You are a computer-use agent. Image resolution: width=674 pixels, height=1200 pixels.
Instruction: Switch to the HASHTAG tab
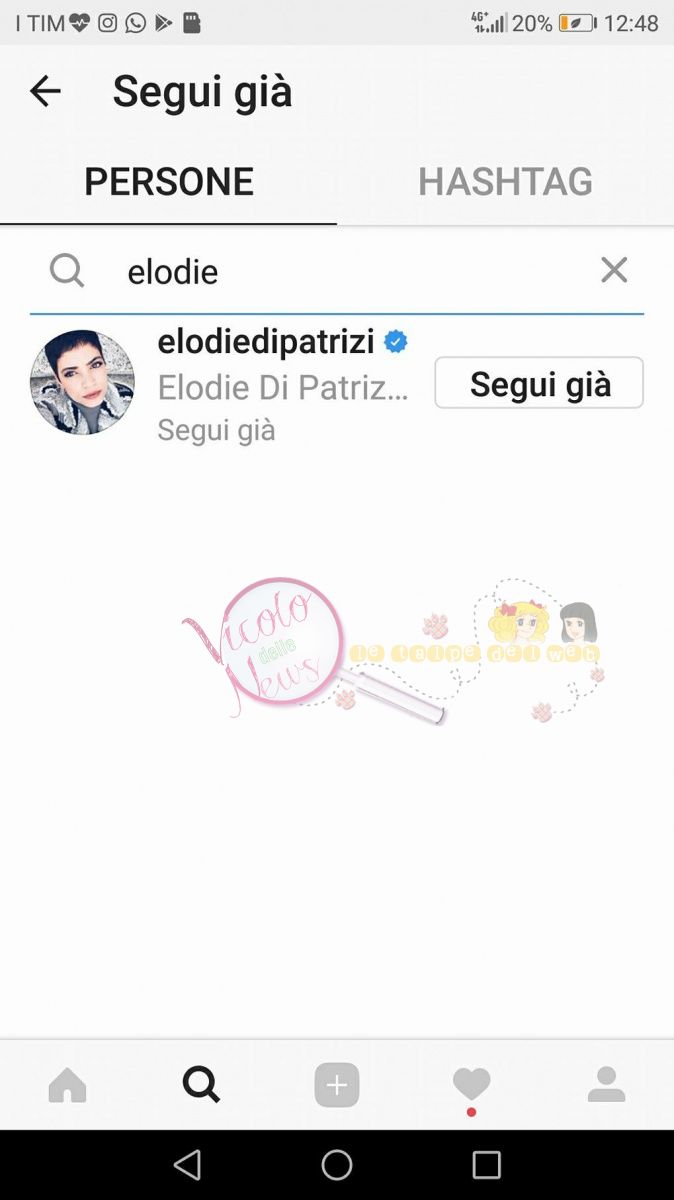505,182
